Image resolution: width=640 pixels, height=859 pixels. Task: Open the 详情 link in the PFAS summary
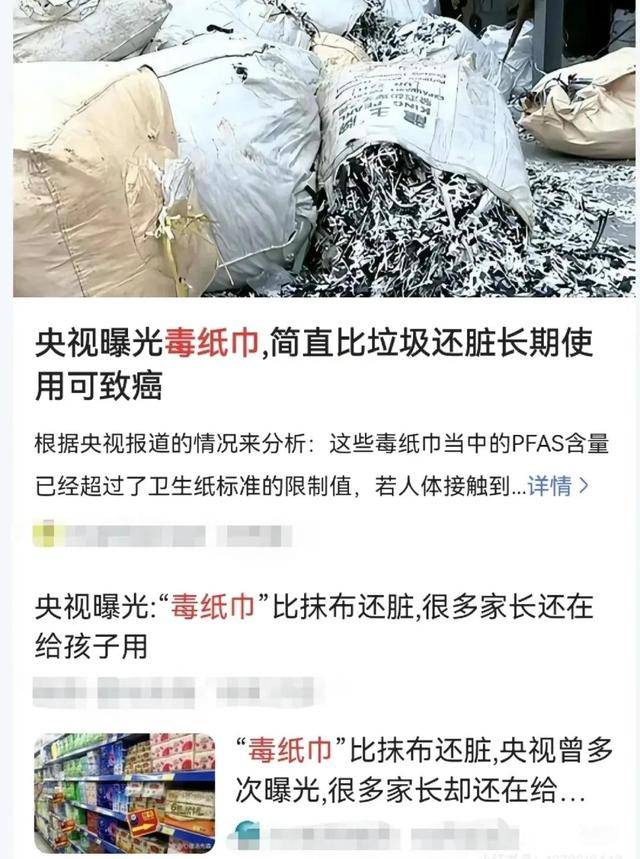point(558,487)
